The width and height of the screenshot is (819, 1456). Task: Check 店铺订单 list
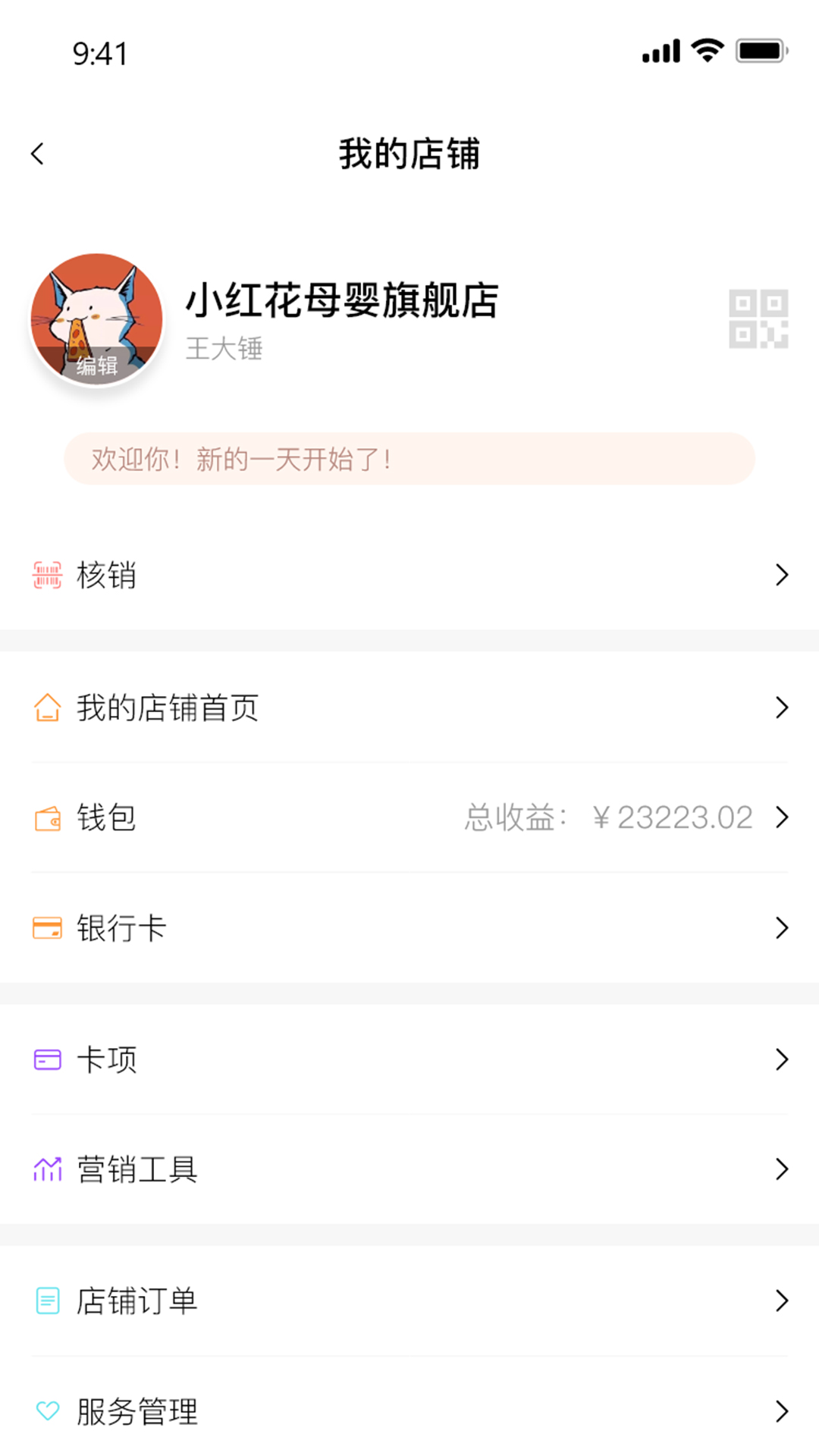click(409, 1301)
